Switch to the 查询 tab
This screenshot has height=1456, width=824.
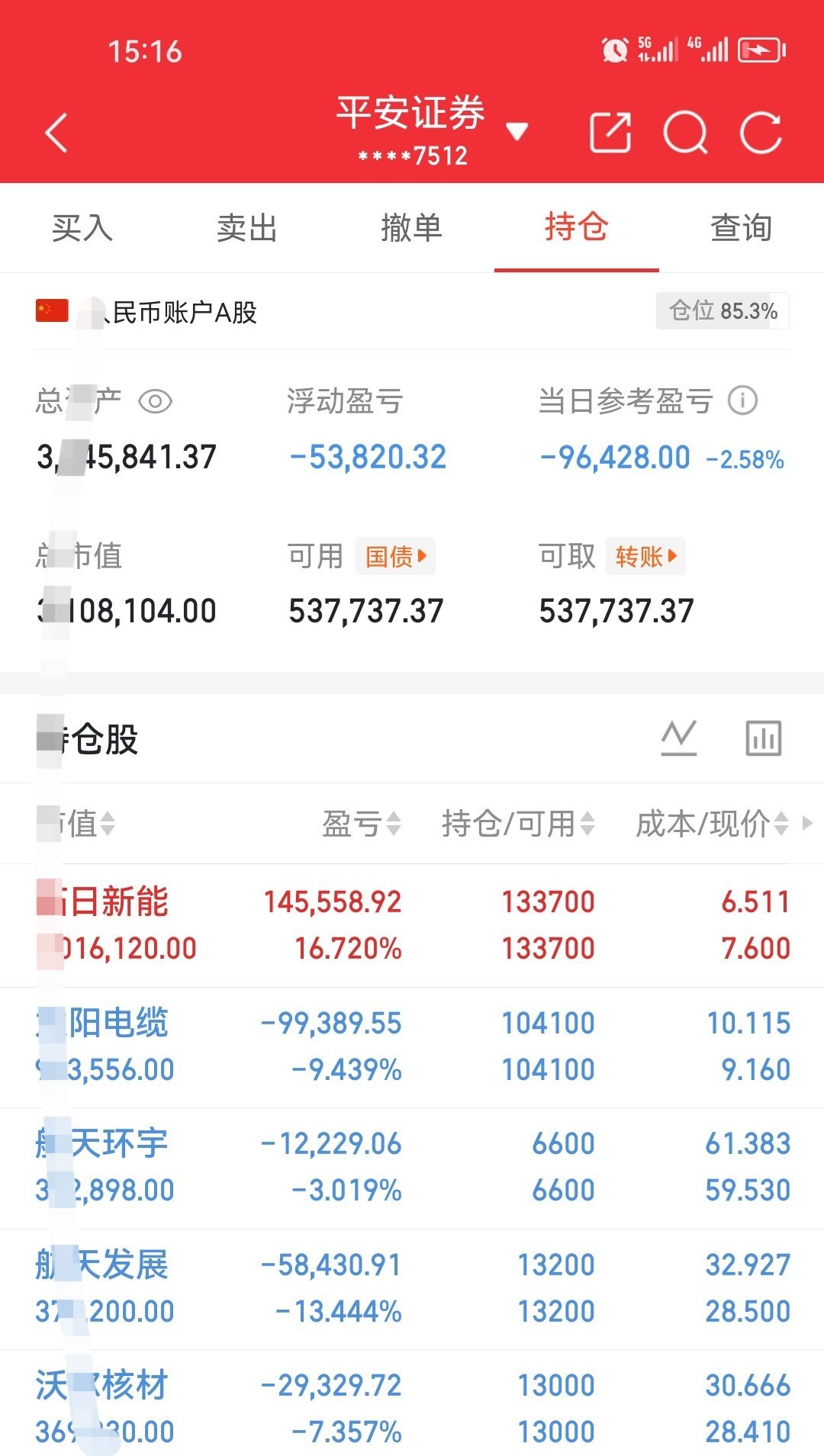click(x=741, y=228)
